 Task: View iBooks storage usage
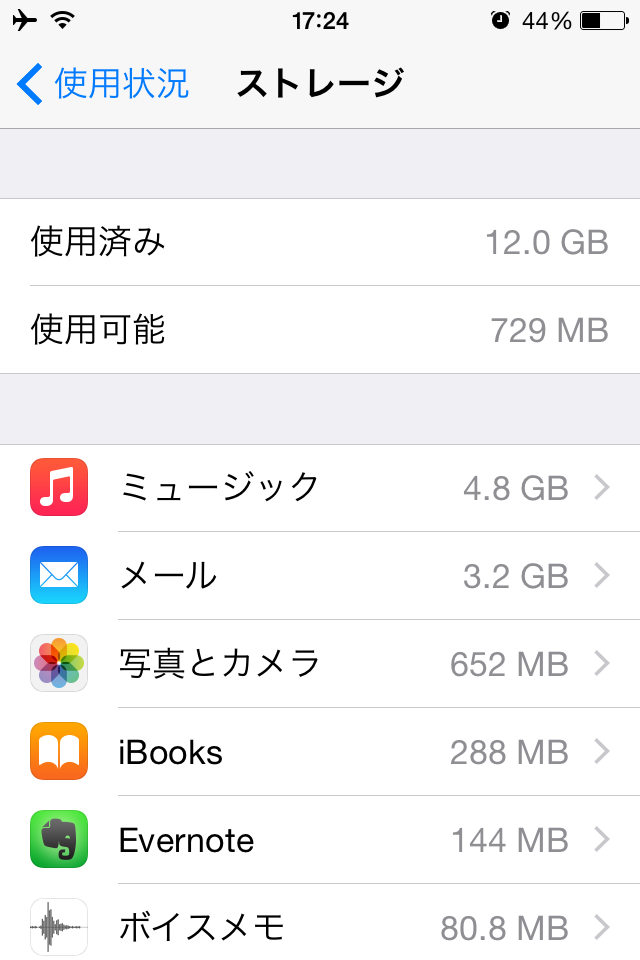pyautogui.click(x=320, y=751)
